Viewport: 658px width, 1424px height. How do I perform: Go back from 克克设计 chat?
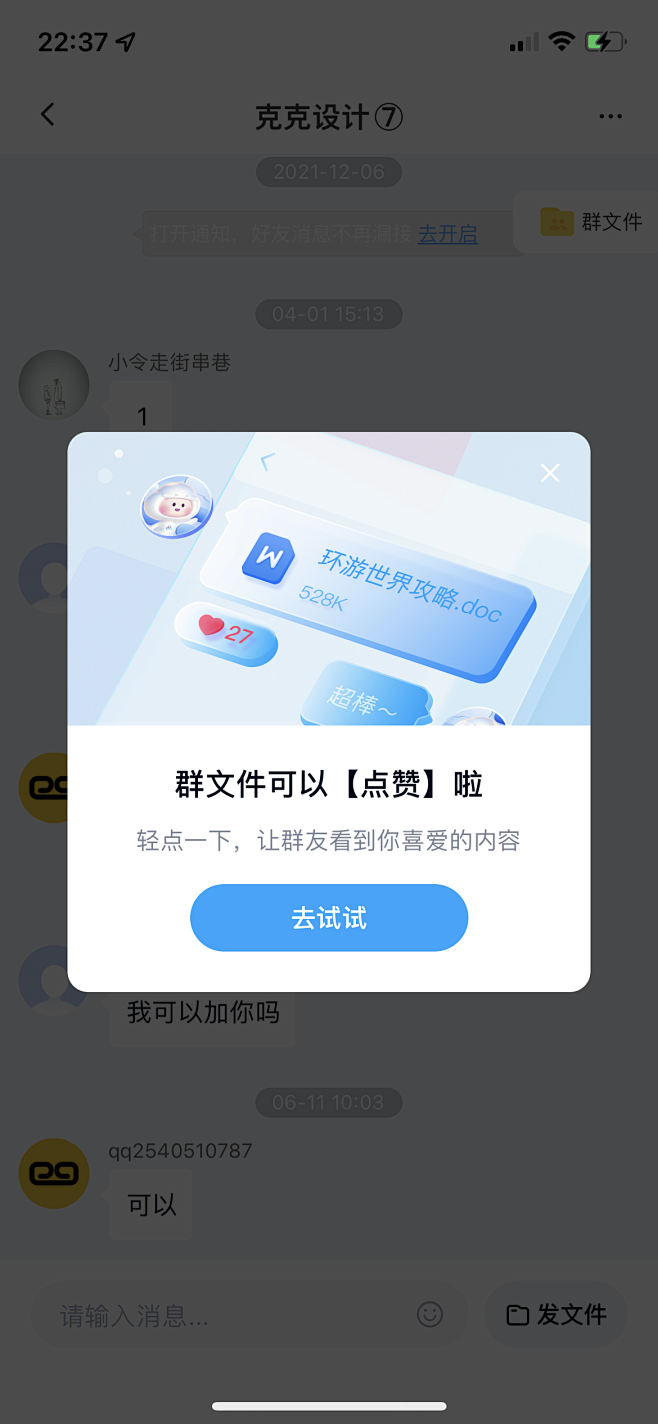point(47,115)
